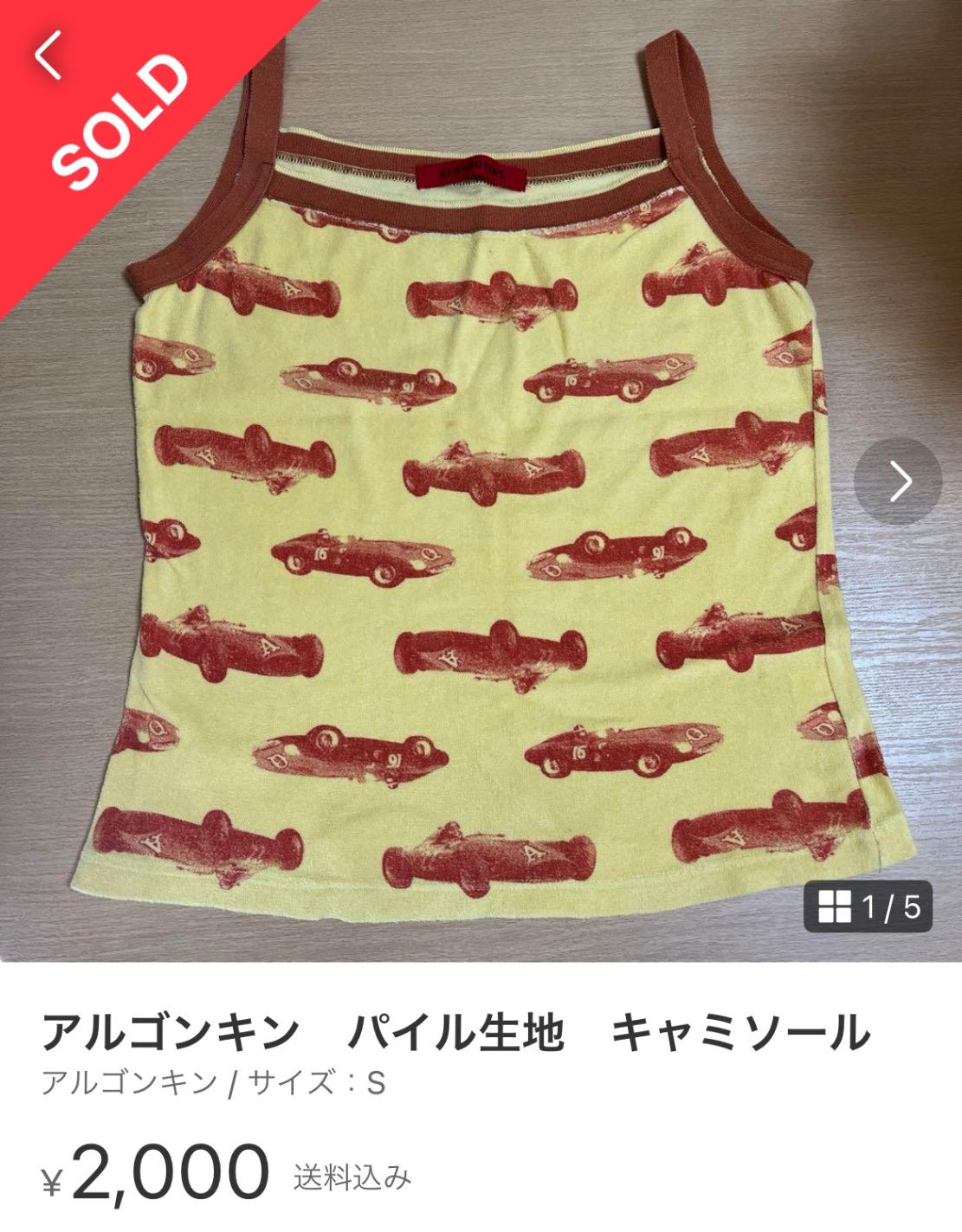The width and height of the screenshot is (962, 1232).
Task: Open the photo grid showing 1/5
Action: [x=868, y=906]
